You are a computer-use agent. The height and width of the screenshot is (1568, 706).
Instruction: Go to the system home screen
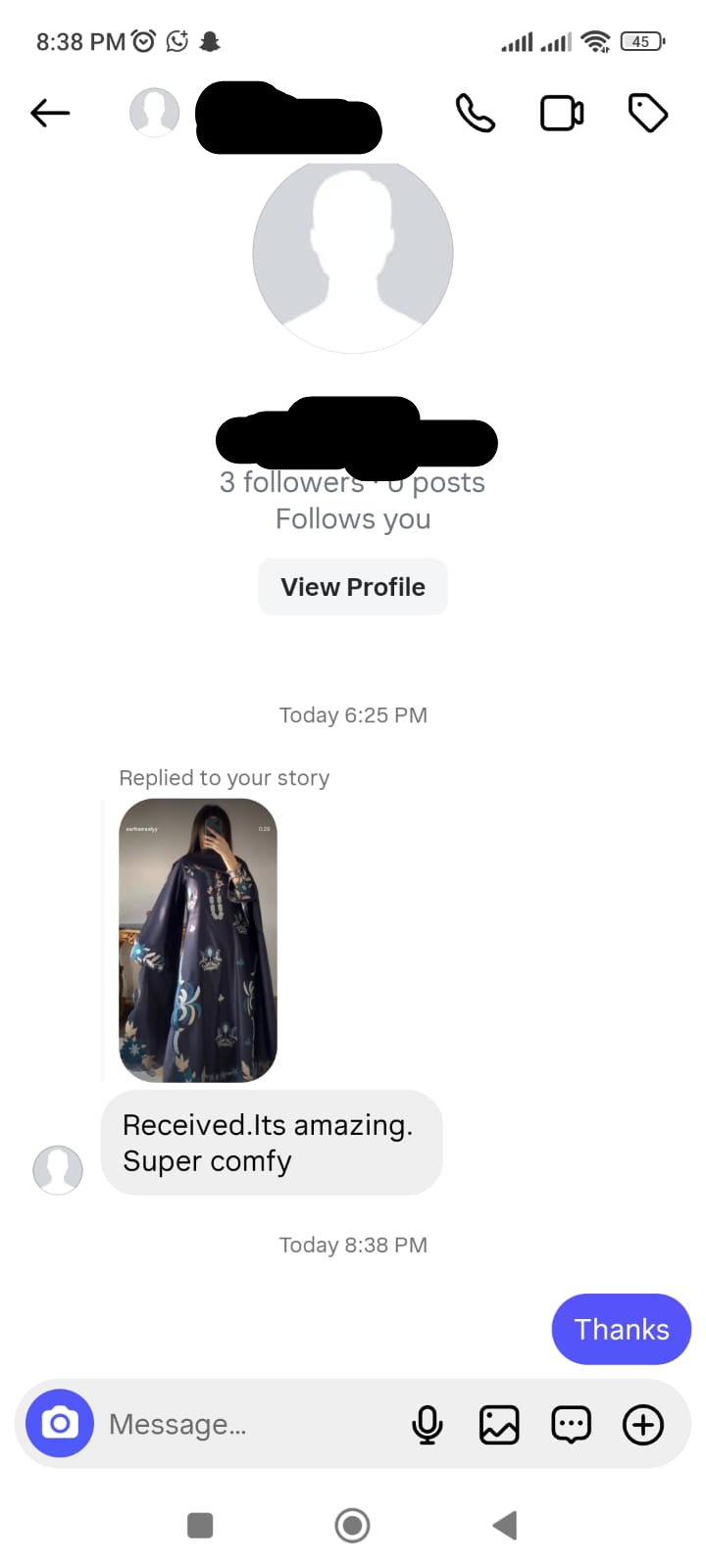pyautogui.click(x=352, y=1525)
